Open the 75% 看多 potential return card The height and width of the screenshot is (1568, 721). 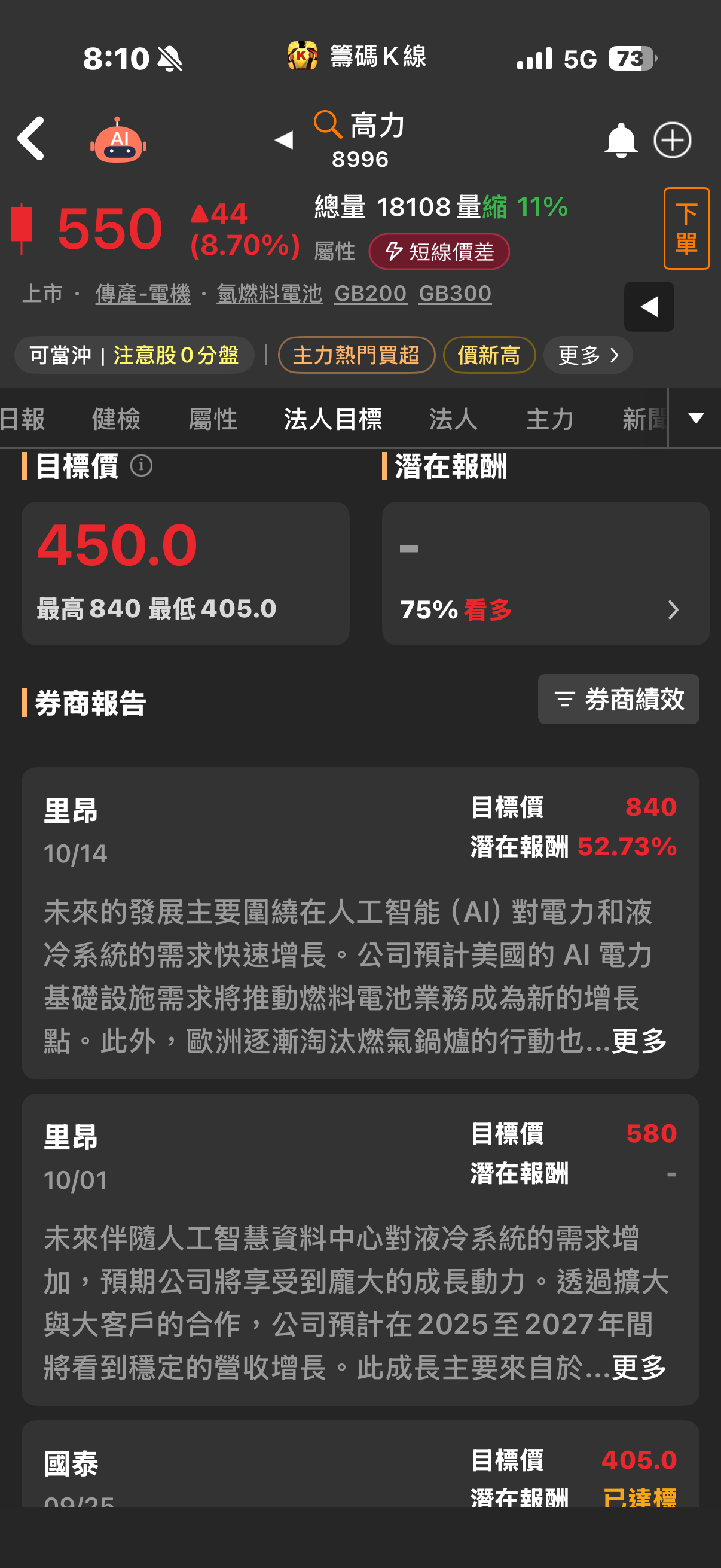coord(545,573)
